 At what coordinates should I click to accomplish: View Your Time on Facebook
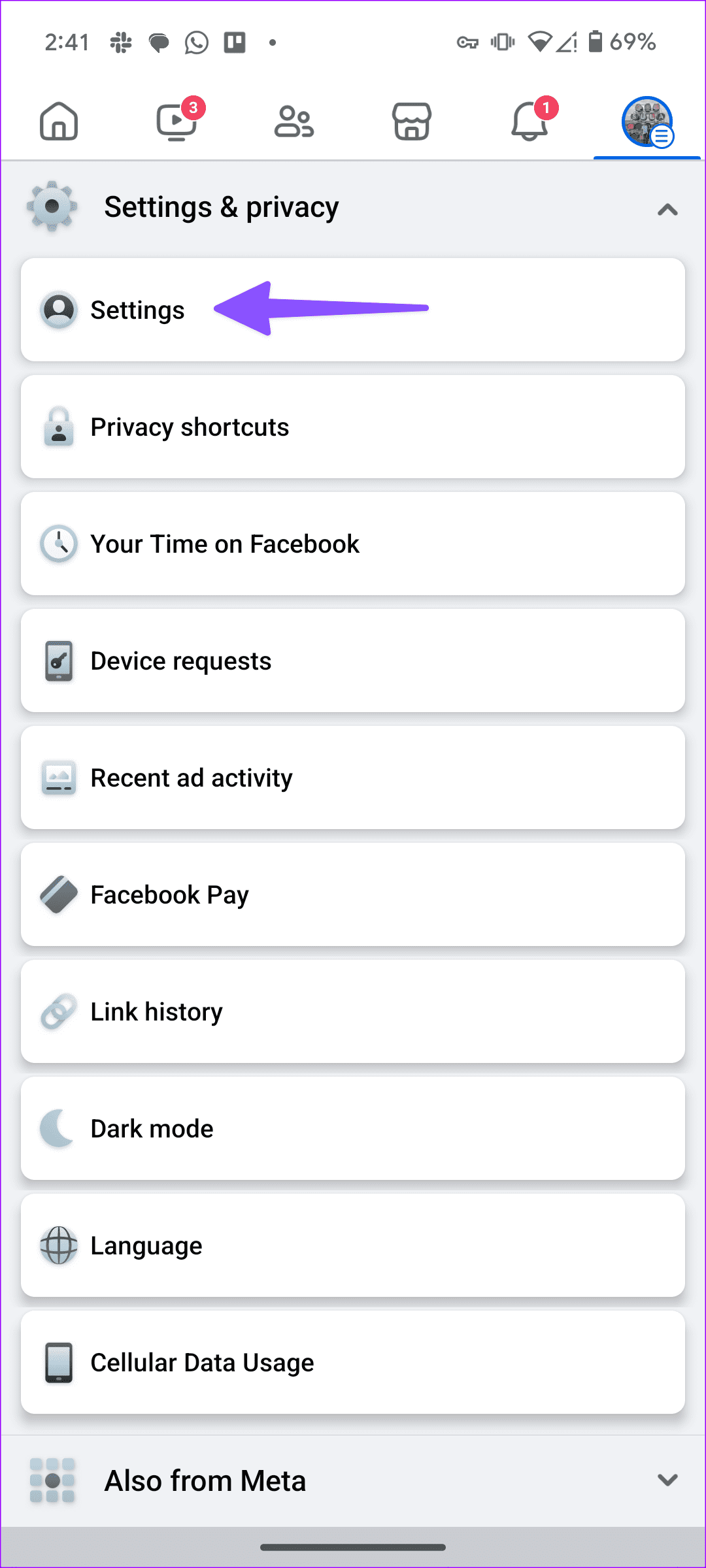[x=353, y=544]
